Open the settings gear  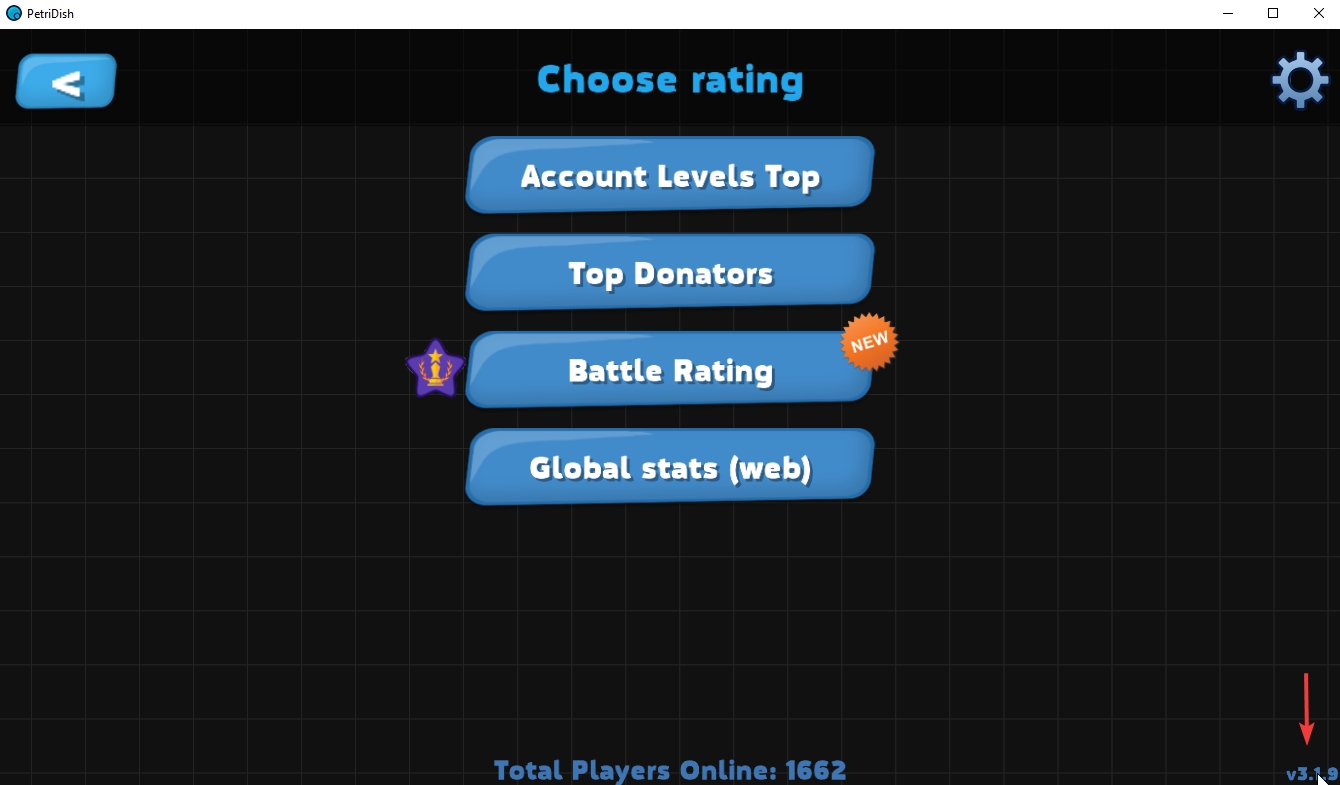(x=1299, y=80)
